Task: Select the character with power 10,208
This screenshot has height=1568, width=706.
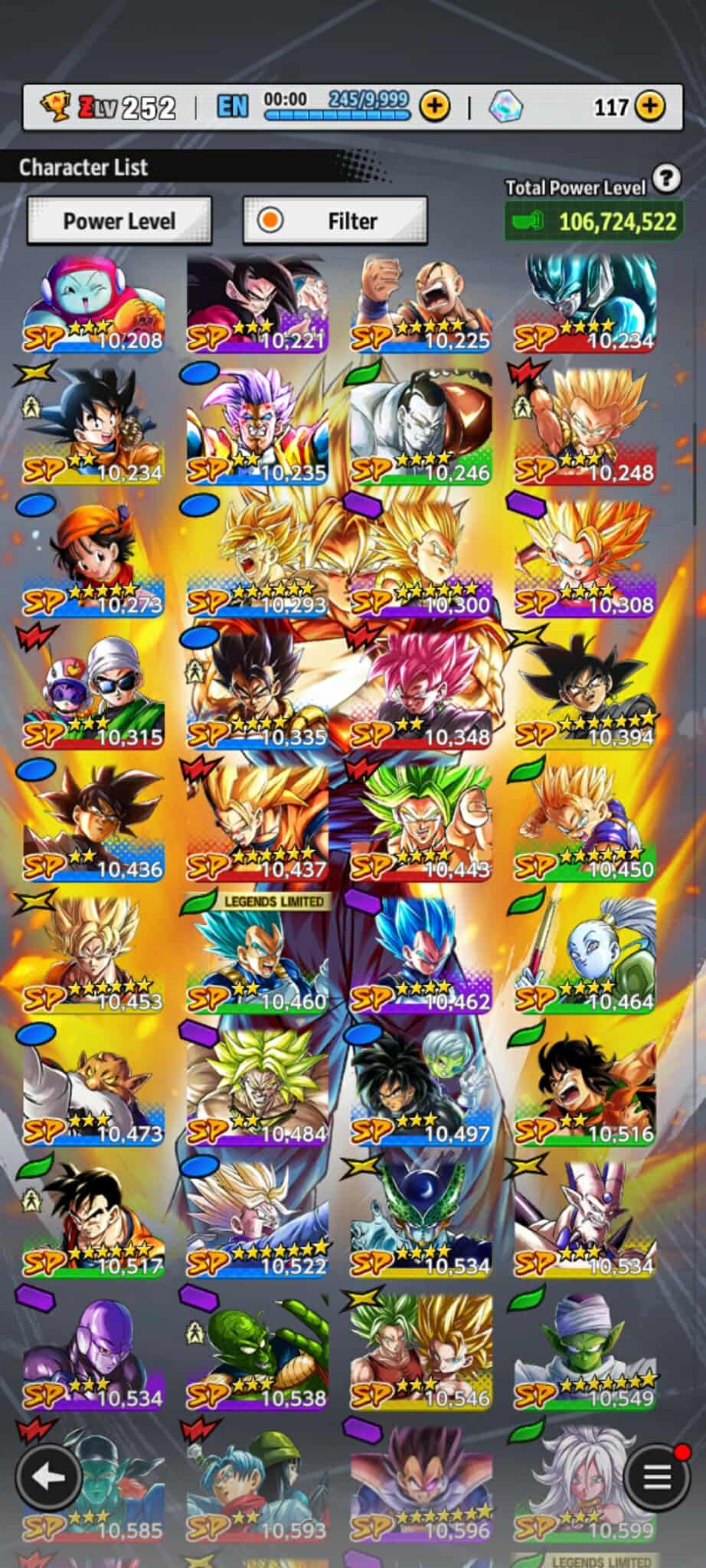Action: (93, 304)
